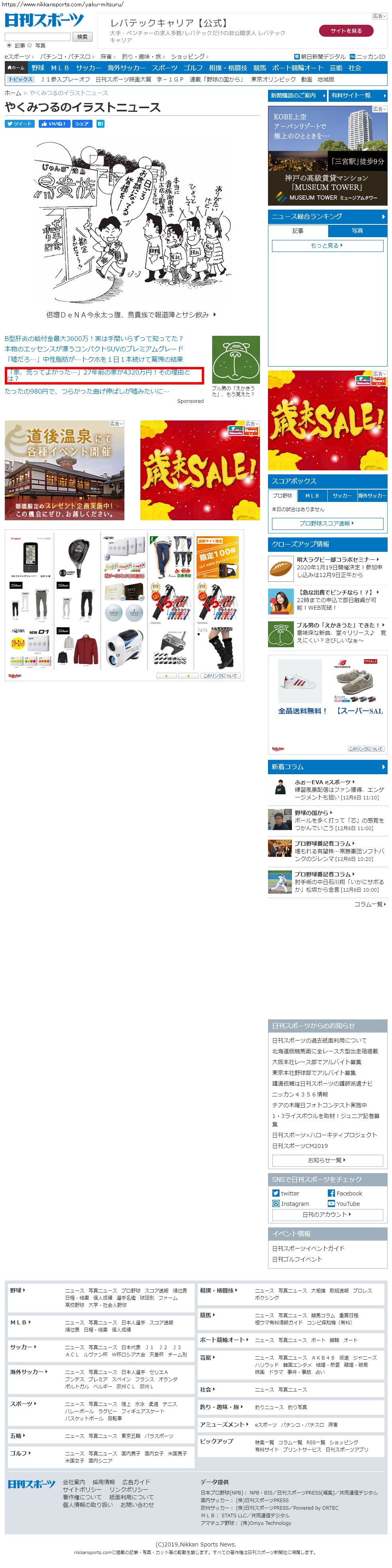View the コラム一覧 list
Image resolution: width=392 pixels, height=1568 pixels.
point(370,904)
